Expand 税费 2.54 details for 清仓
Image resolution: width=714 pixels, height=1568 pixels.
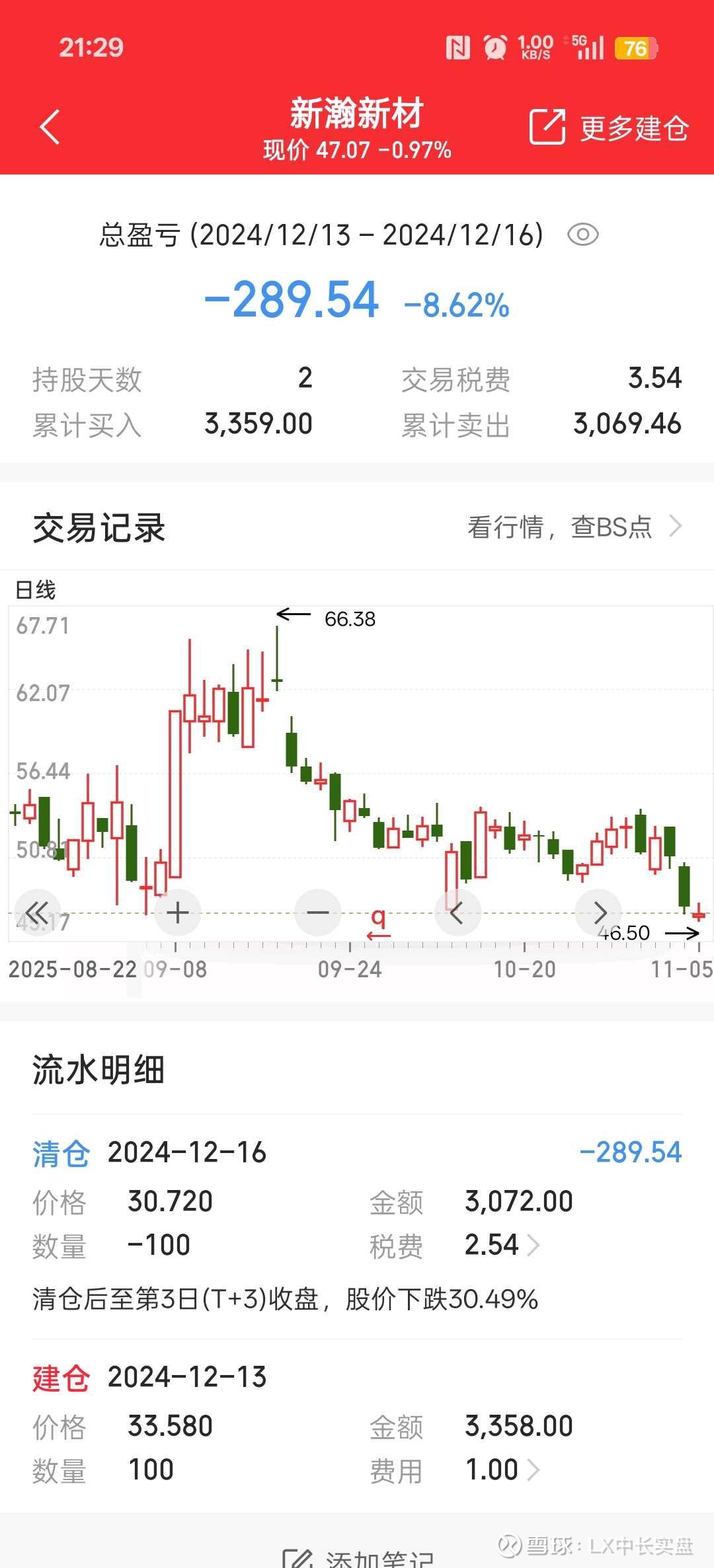pyautogui.click(x=502, y=1246)
